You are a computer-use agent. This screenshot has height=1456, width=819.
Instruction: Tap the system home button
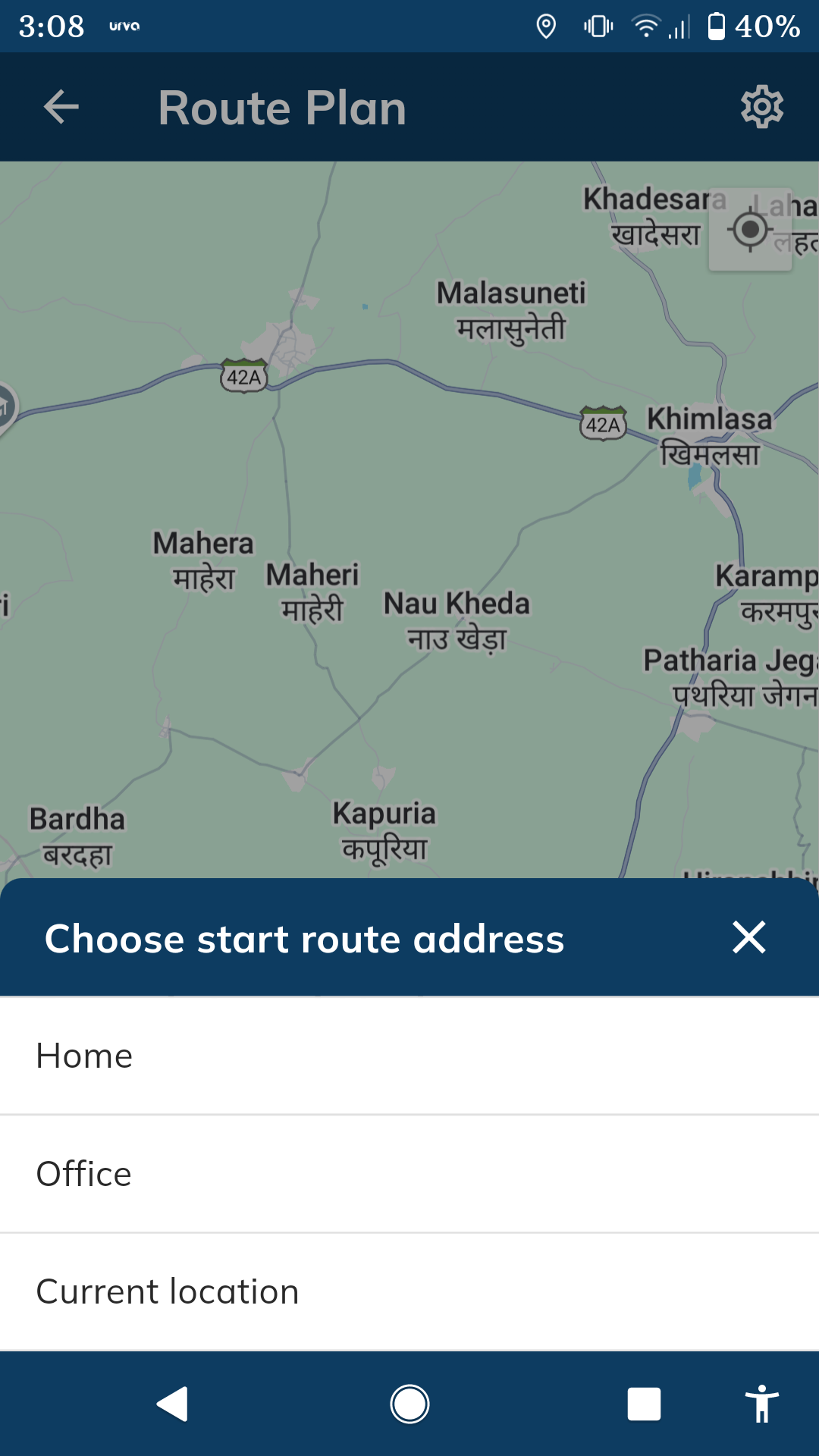[x=409, y=1404]
